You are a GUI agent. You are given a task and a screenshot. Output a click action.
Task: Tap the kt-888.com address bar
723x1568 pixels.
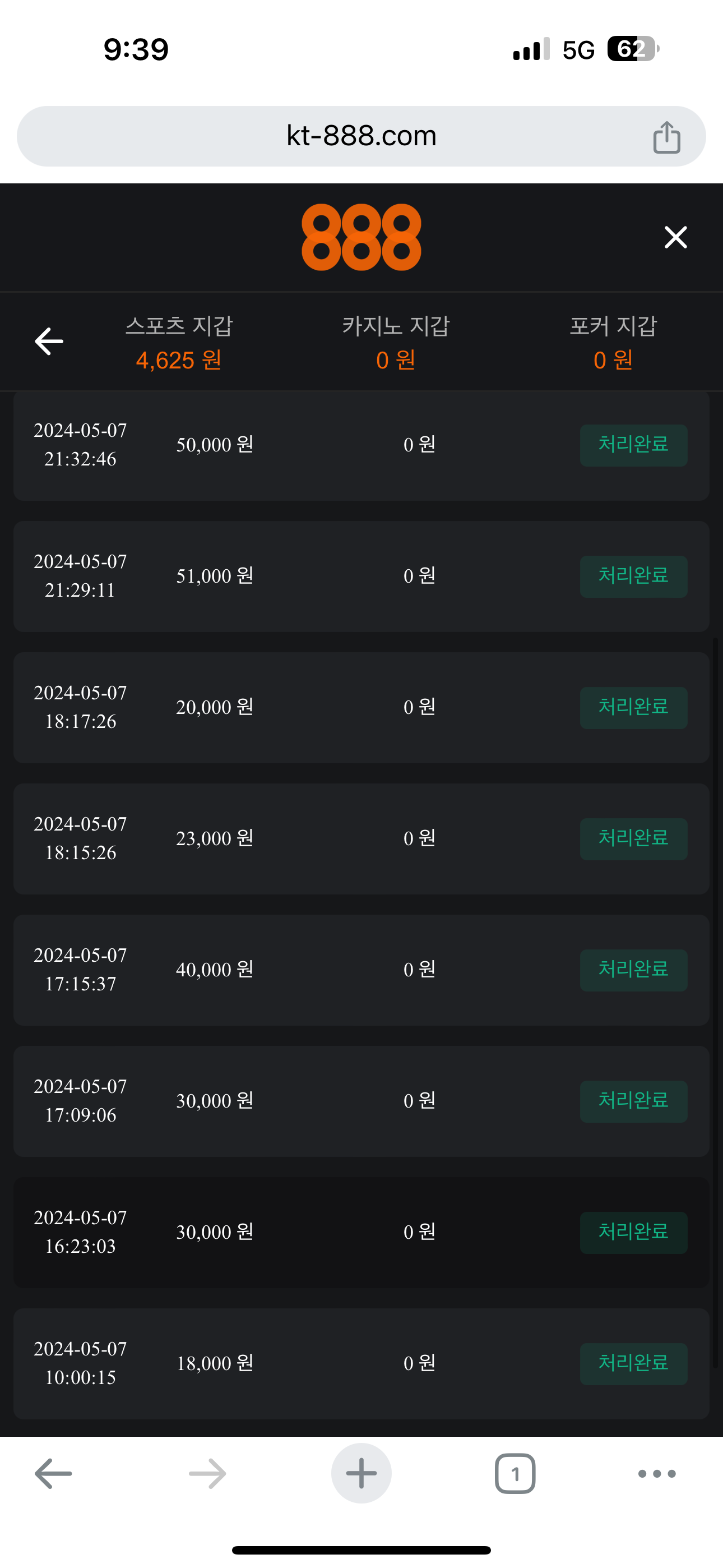[361, 136]
